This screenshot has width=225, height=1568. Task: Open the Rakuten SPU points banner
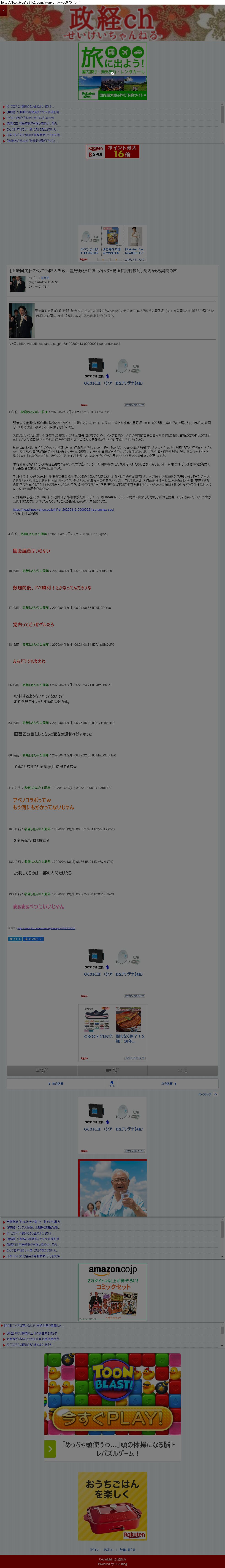[x=113, y=151]
